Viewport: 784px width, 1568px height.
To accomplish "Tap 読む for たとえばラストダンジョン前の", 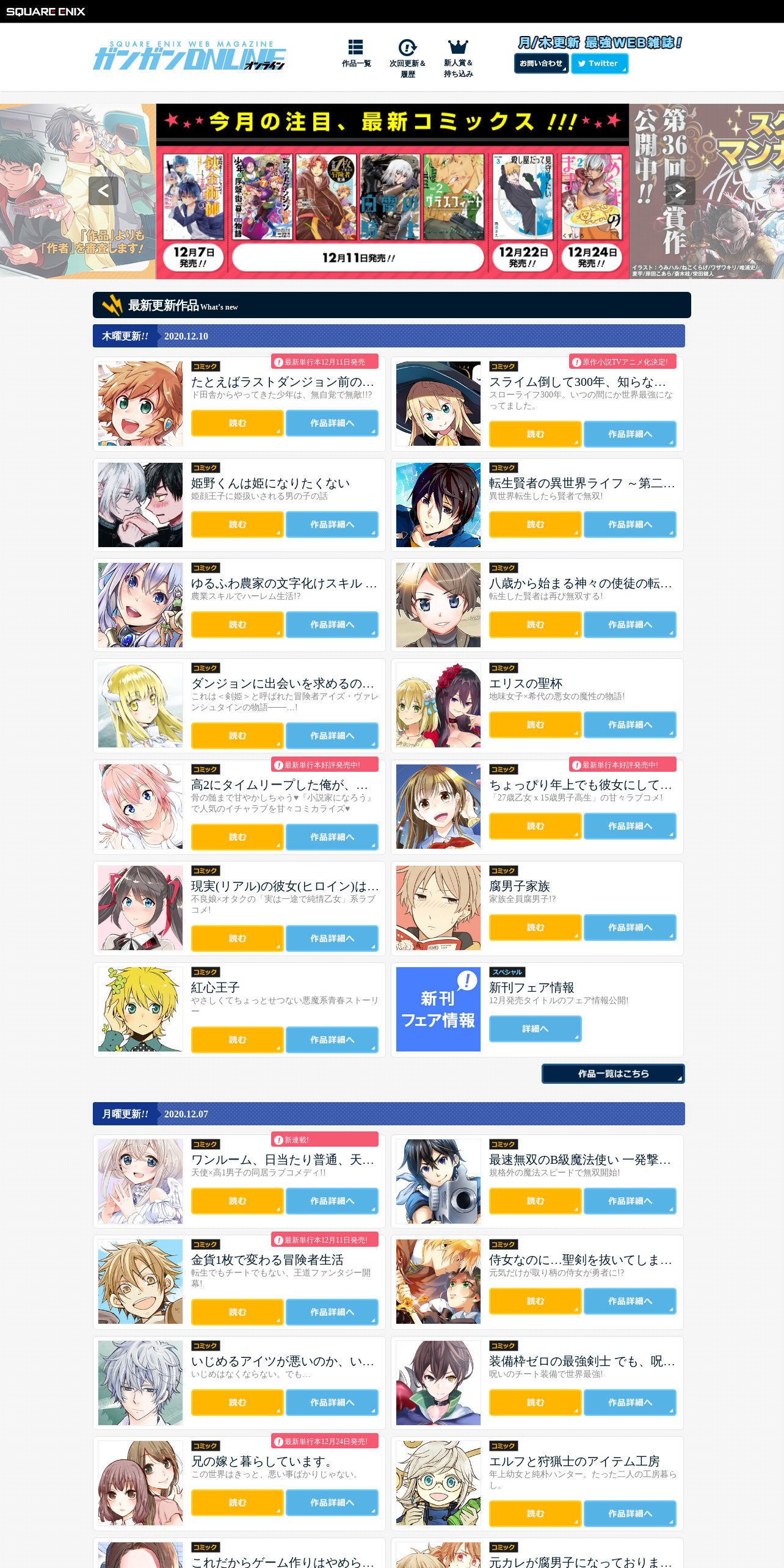I will 238,423.
